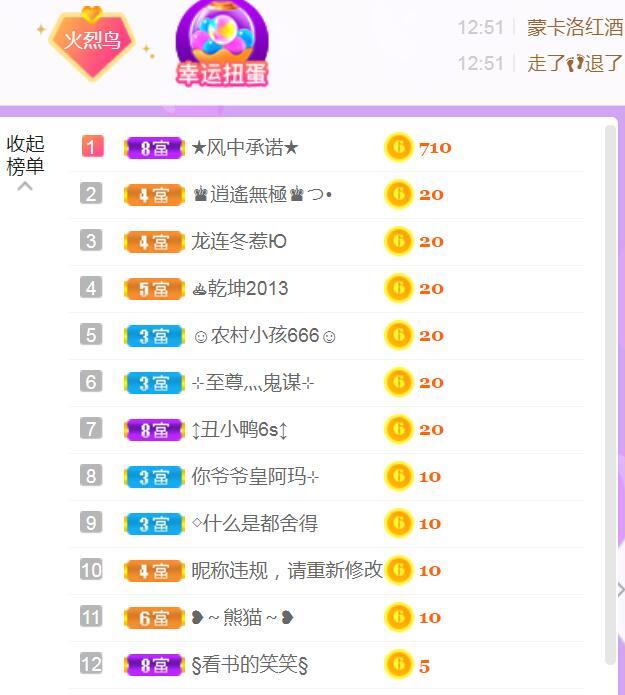Open rank 8 user 你爷爷皇阿玛
This screenshot has width=625, height=695.
[x=255, y=476]
